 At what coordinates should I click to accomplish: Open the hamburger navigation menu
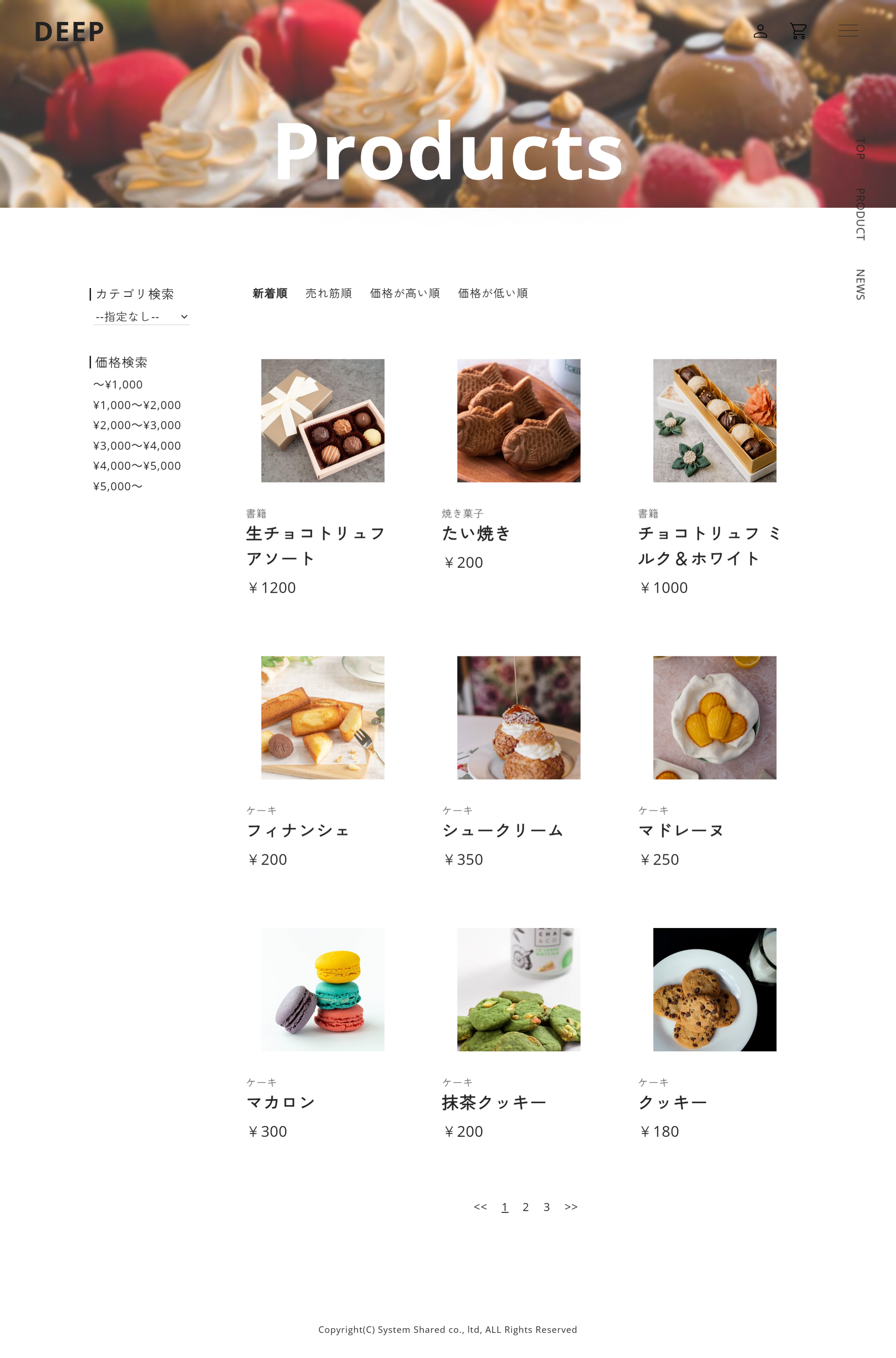(848, 31)
